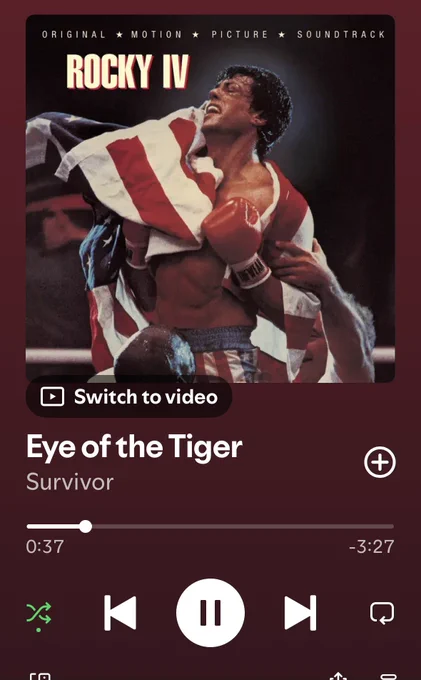
Task: Toggle the green shuffle icon
Action: [39, 613]
